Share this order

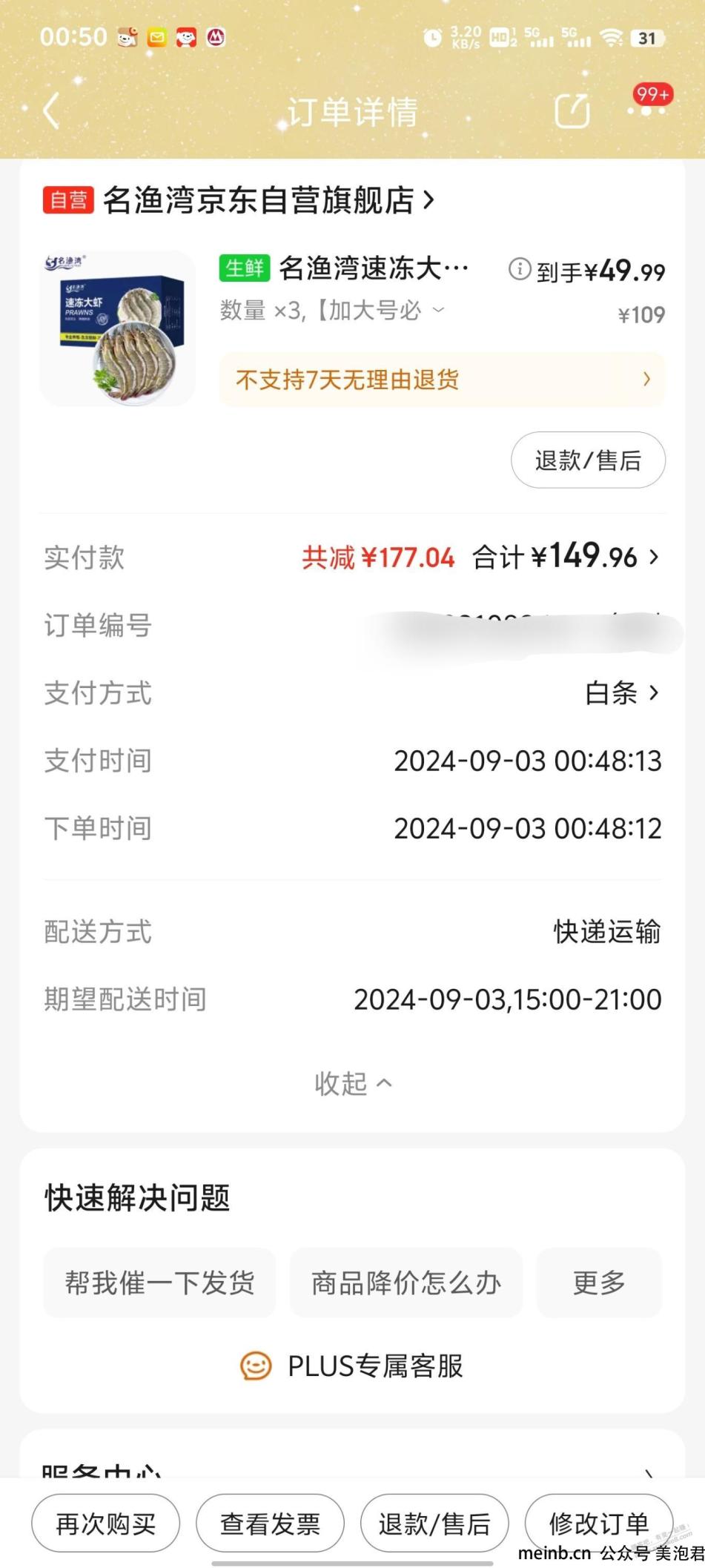572,111
